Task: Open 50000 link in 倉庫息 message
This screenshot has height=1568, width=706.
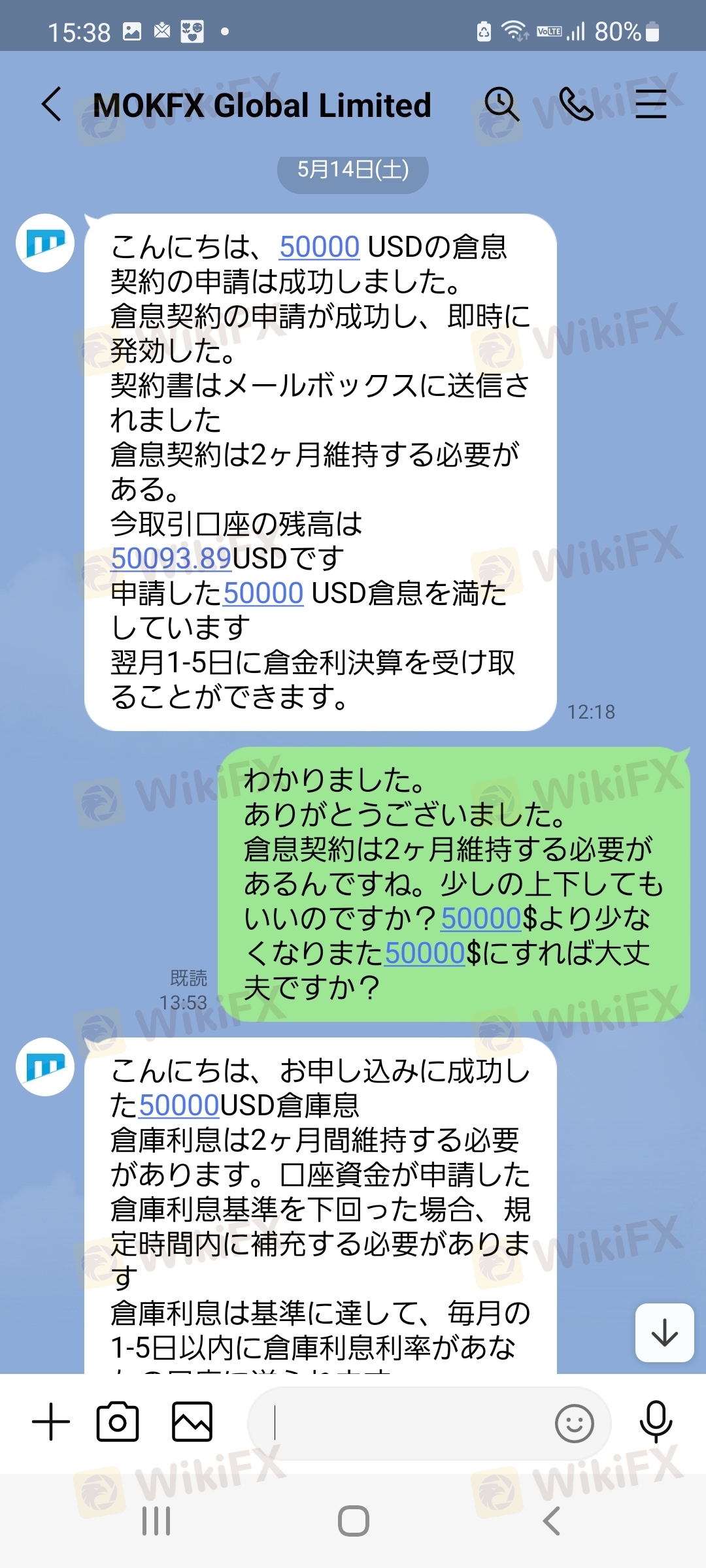Action: 178,1105
